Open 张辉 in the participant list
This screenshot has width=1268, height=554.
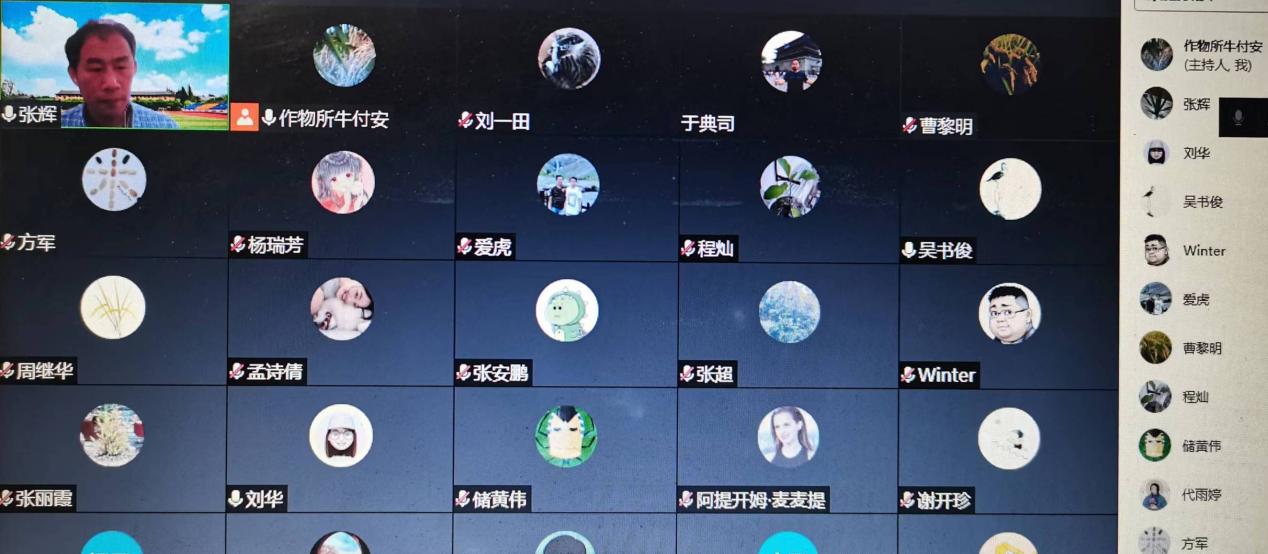pos(1196,104)
